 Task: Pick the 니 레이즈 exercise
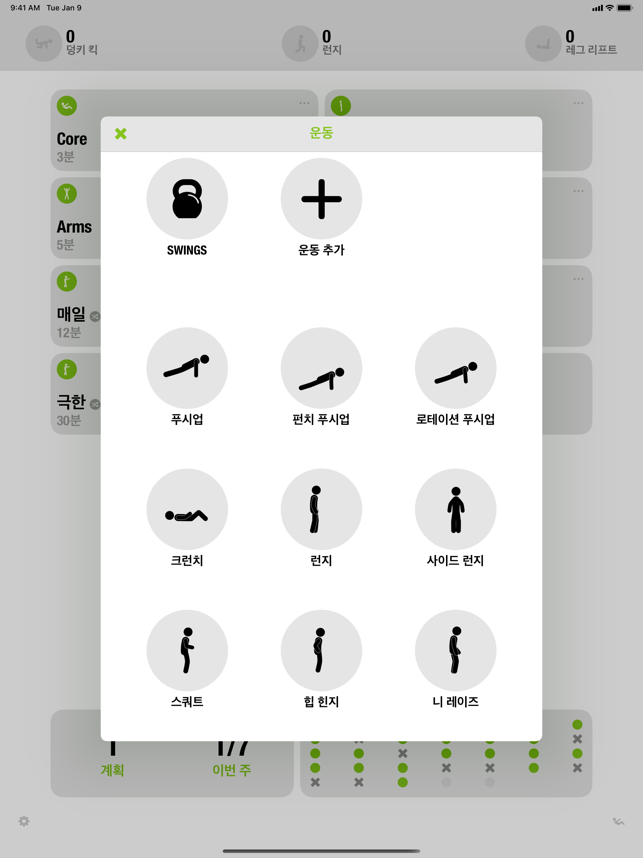click(455, 651)
